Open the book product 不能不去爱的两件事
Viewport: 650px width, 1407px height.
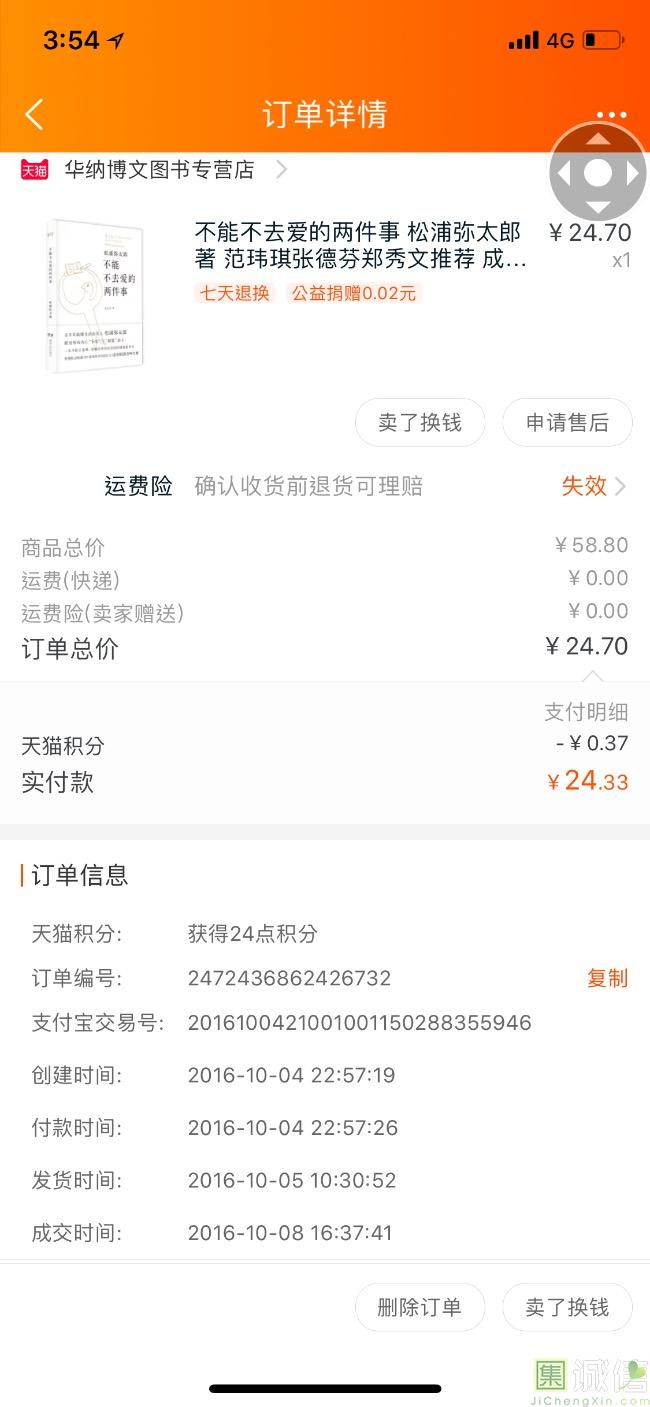click(x=360, y=246)
